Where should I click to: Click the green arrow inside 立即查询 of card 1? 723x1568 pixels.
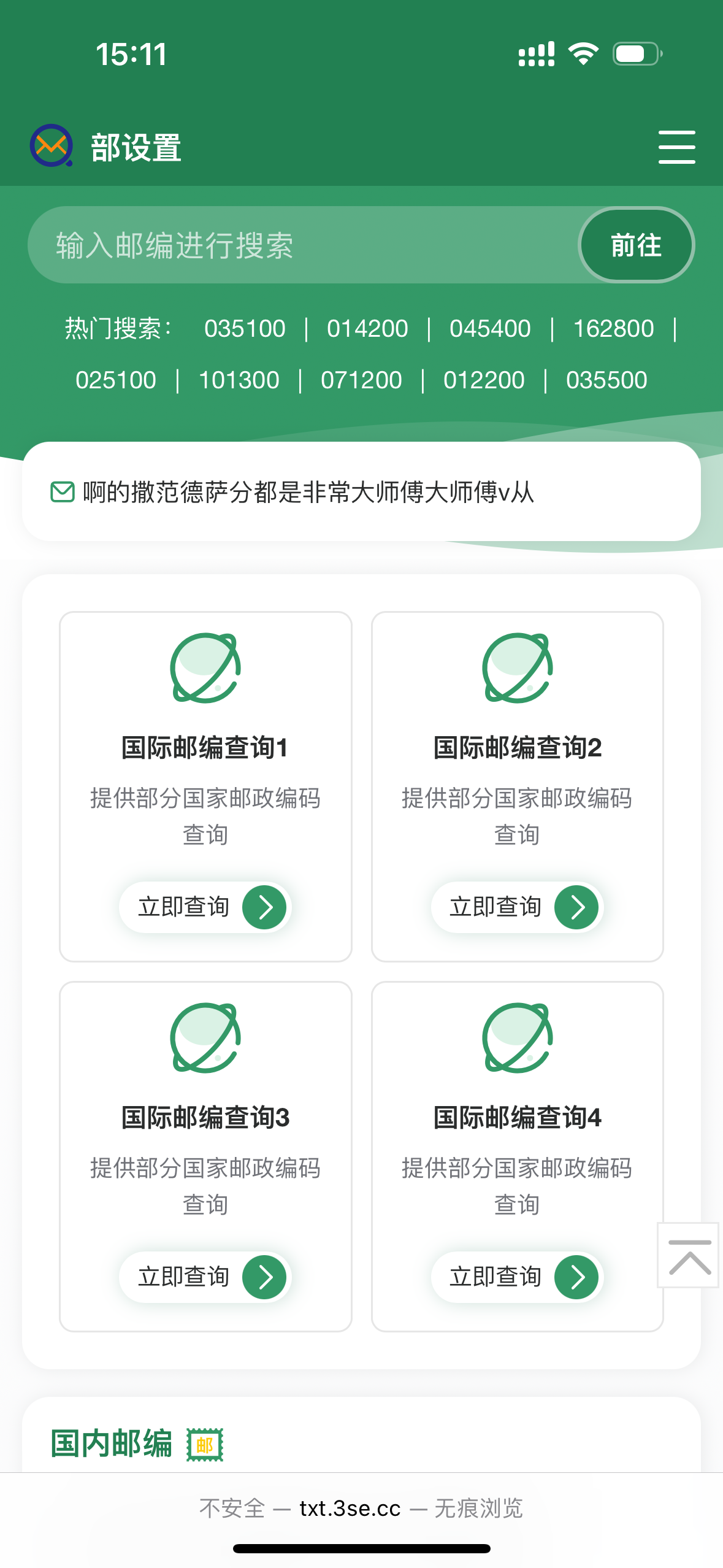pos(265,907)
